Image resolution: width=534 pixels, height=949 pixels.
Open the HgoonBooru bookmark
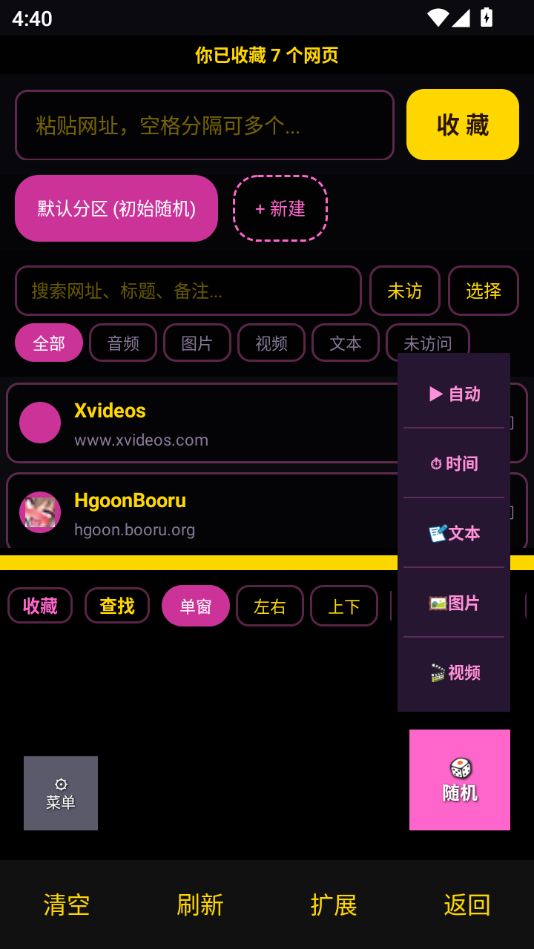202,512
